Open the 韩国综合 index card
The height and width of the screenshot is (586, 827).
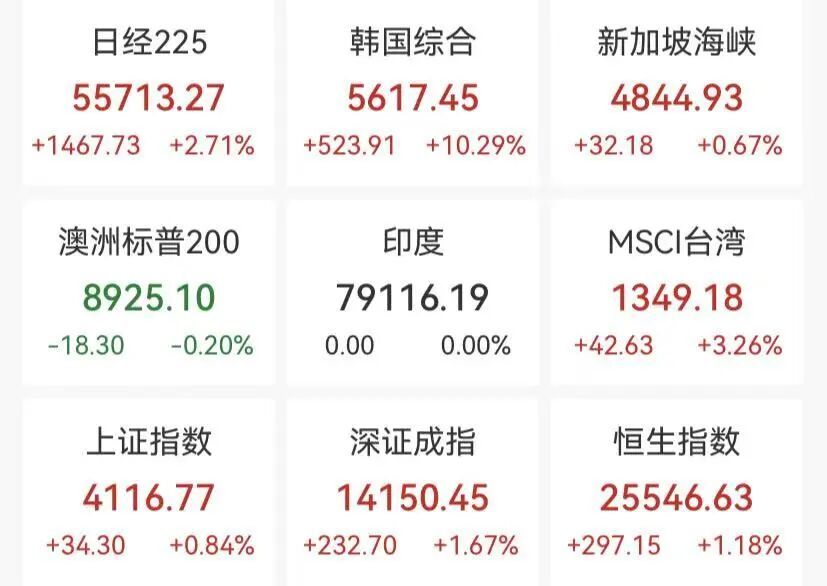pyautogui.click(x=412, y=92)
